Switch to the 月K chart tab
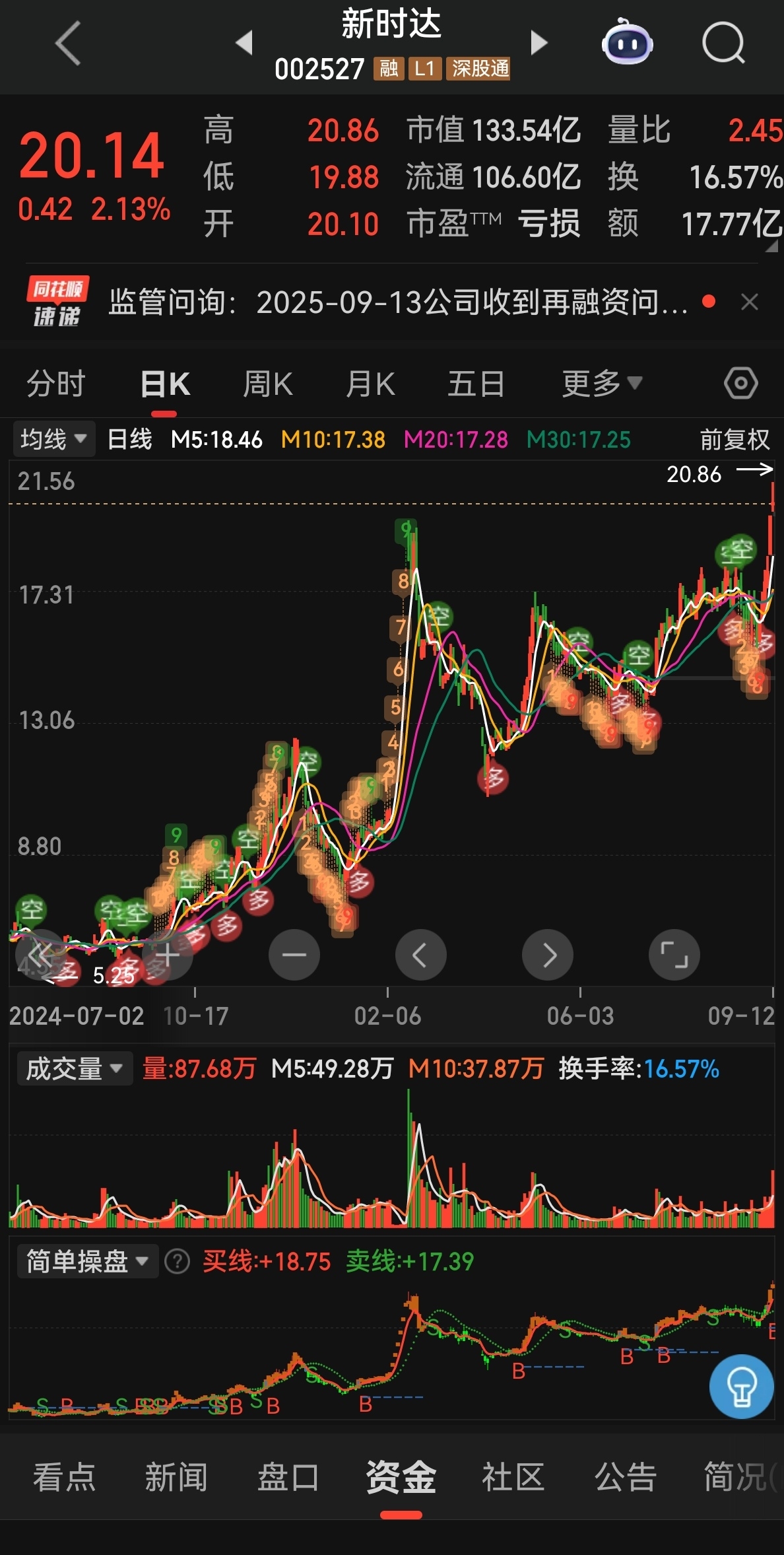 pyautogui.click(x=370, y=384)
